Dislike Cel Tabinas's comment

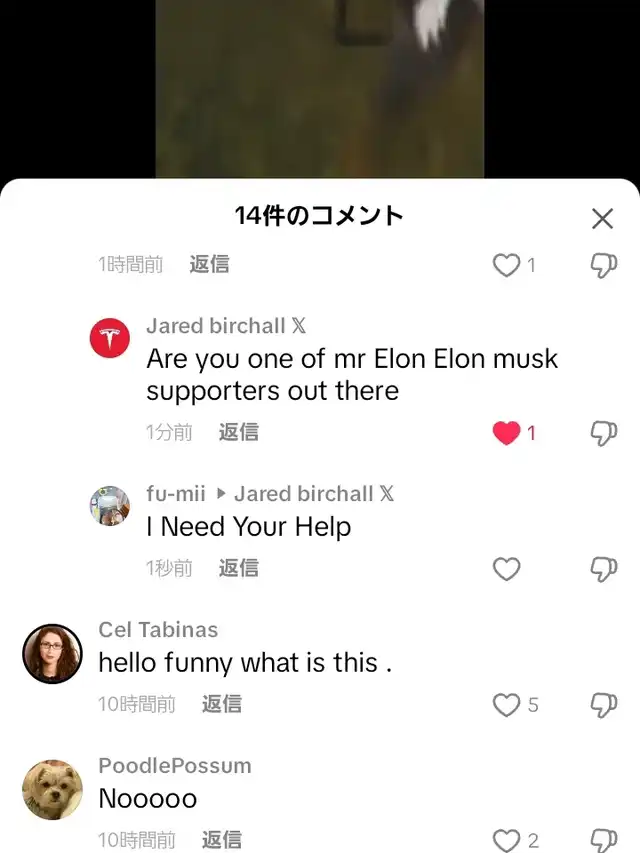coord(602,705)
